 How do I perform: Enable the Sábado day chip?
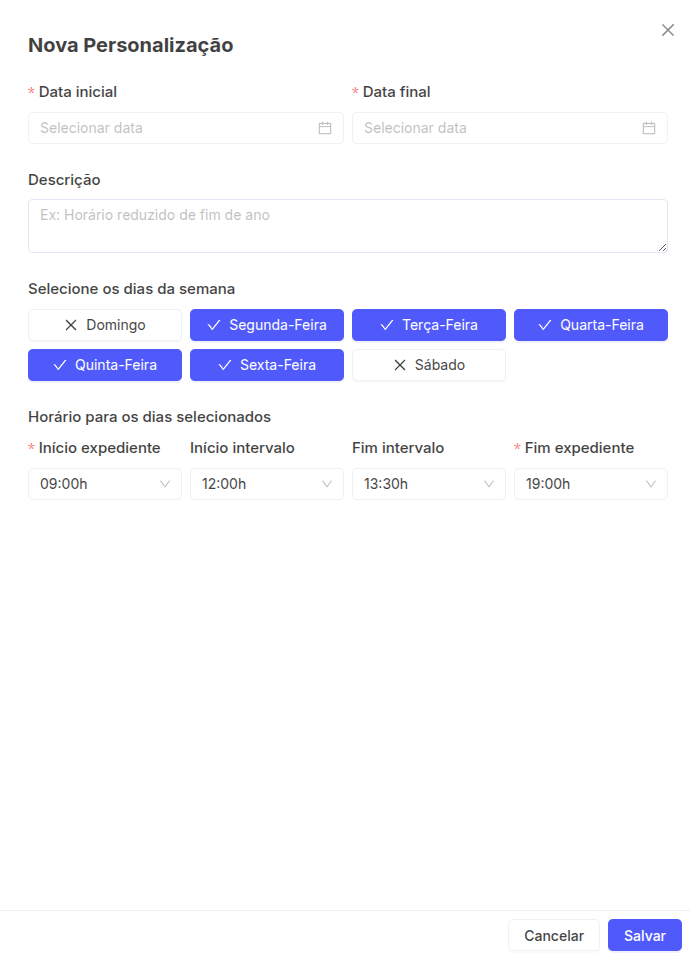click(429, 365)
